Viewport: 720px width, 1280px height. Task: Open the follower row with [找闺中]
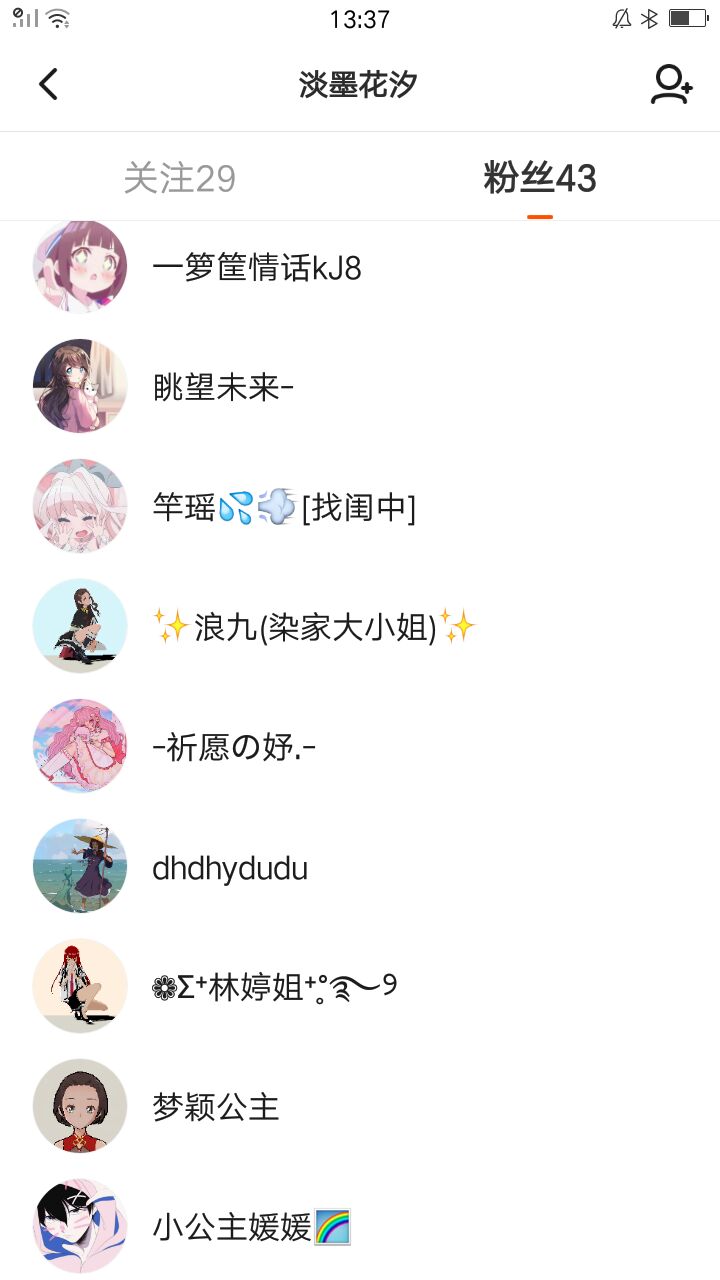coord(283,508)
